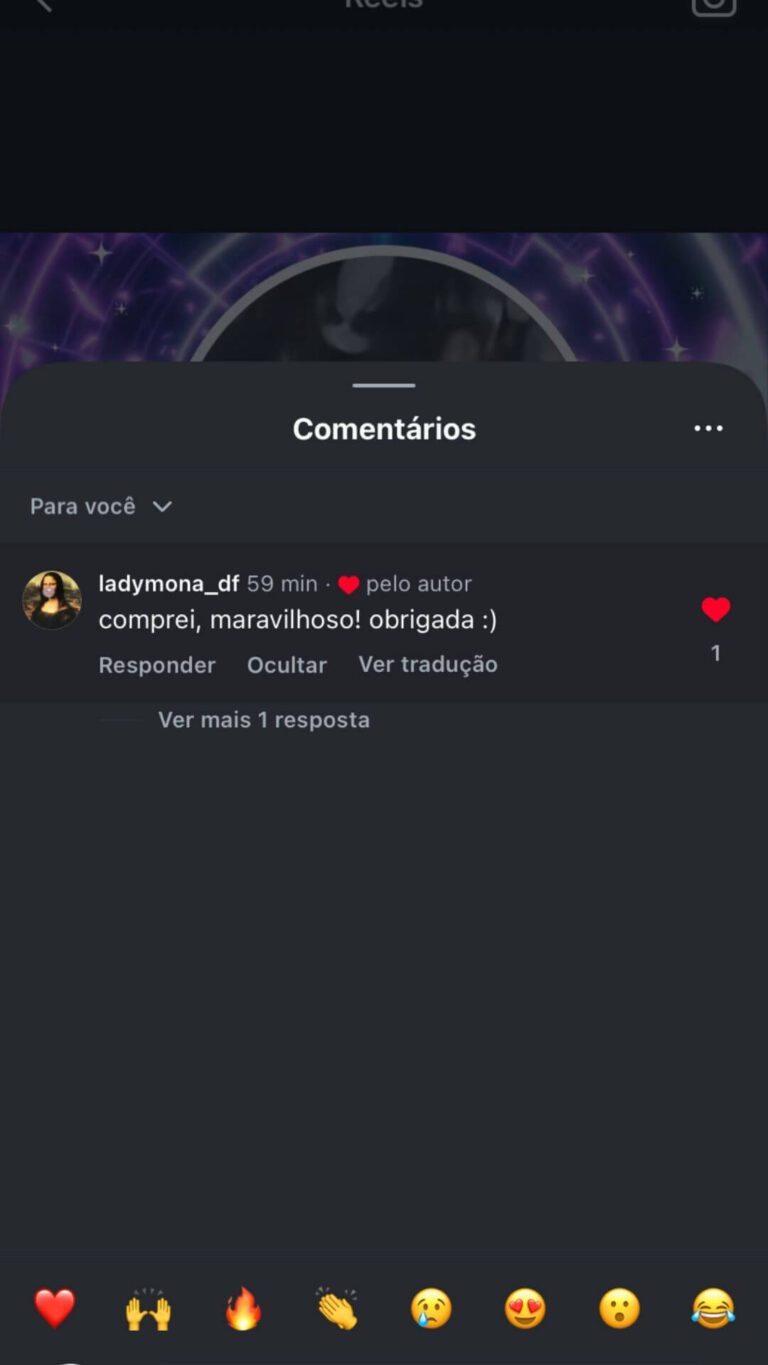Select the raised hands emoji
This screenshot has height=1365, width=768.
click(149, 1306)
